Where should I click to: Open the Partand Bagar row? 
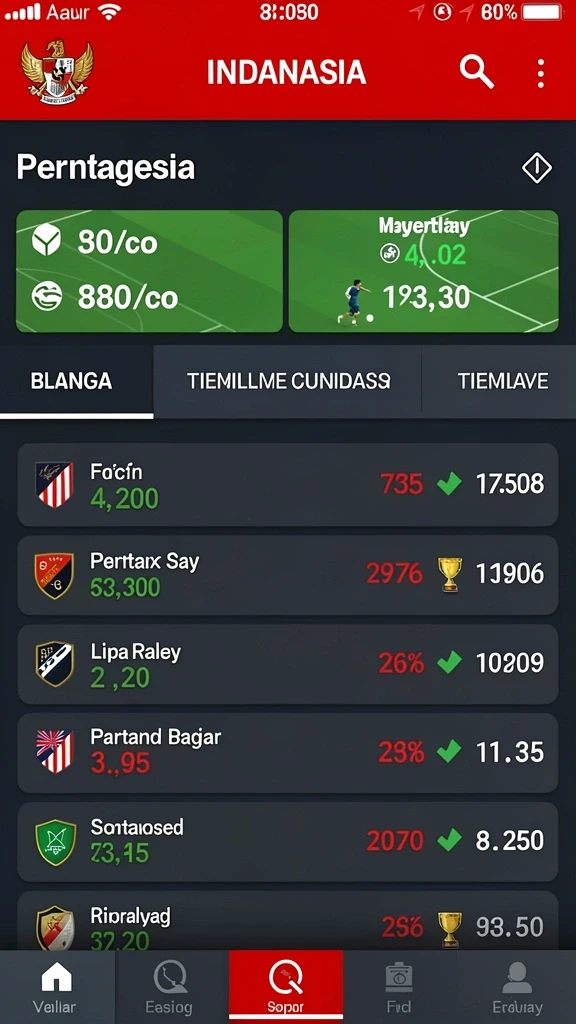point(288,753)
